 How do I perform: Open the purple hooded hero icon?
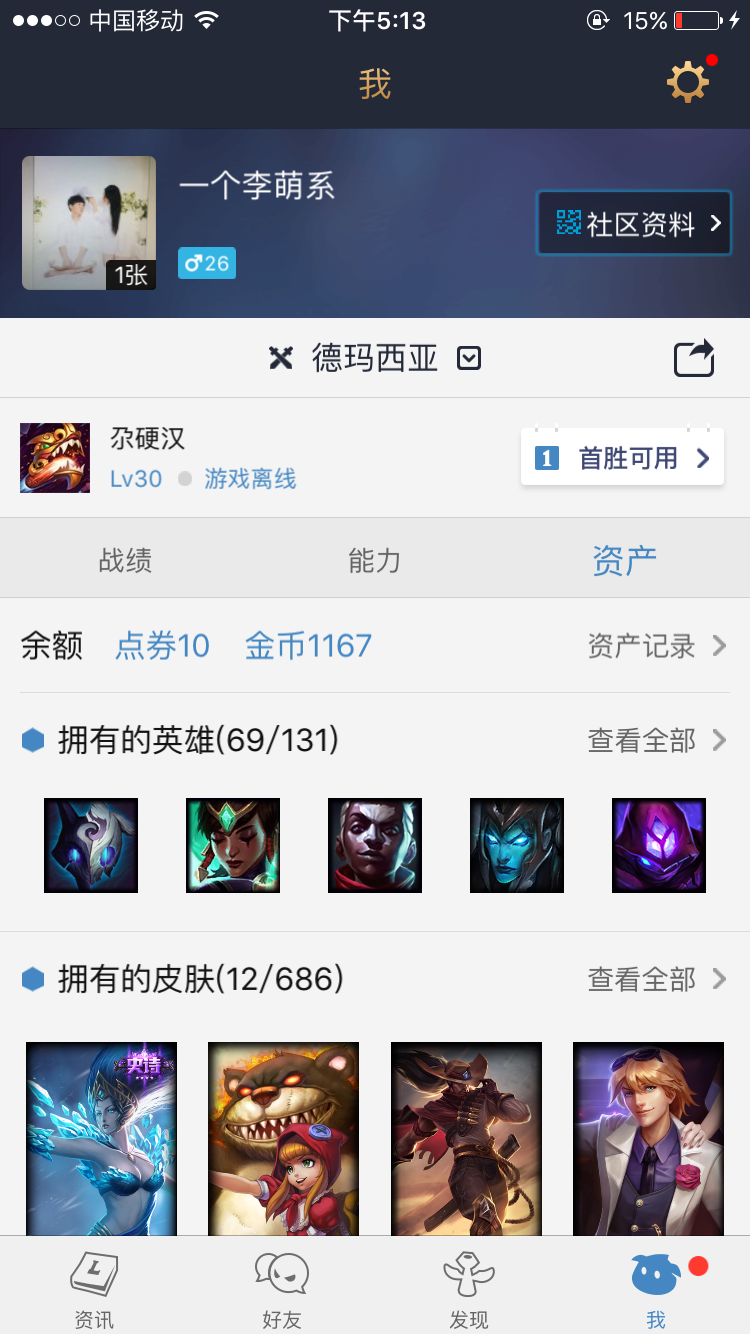click(x=659, y=845)
